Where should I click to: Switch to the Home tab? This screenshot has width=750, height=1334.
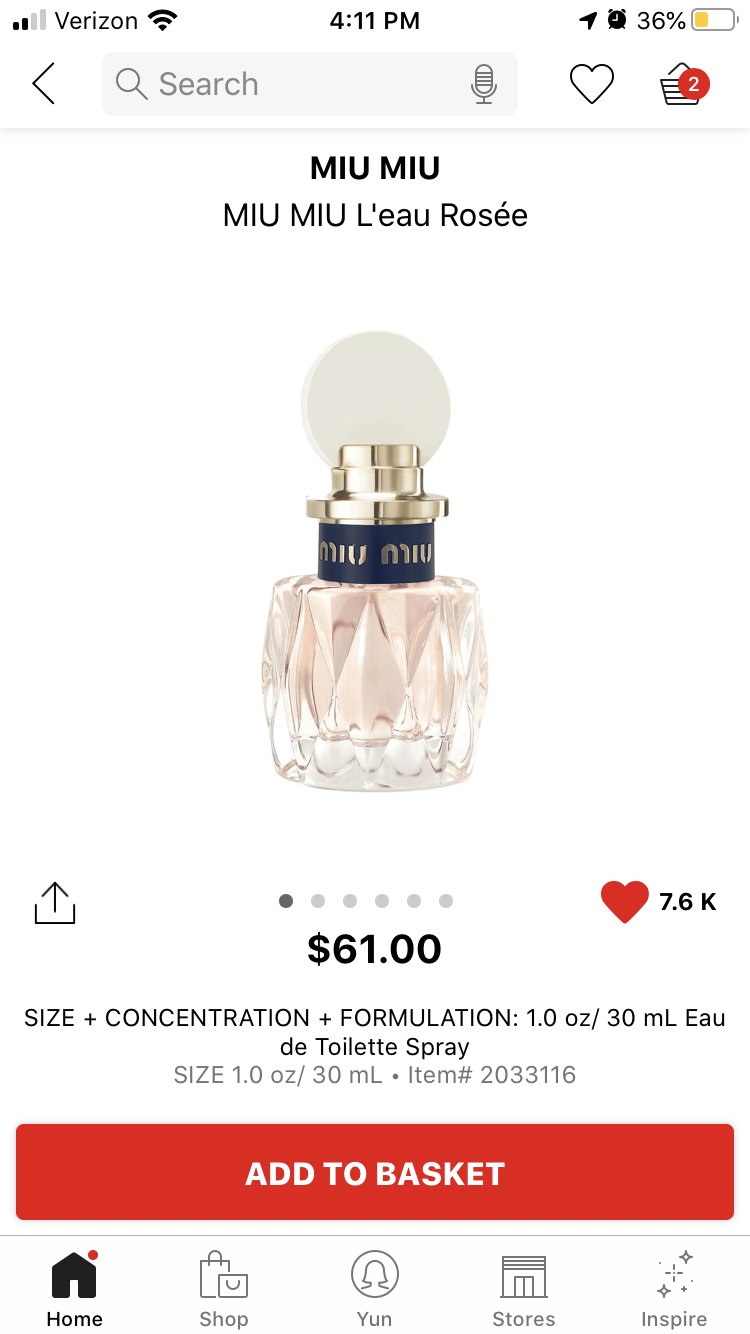[75, 1288]
